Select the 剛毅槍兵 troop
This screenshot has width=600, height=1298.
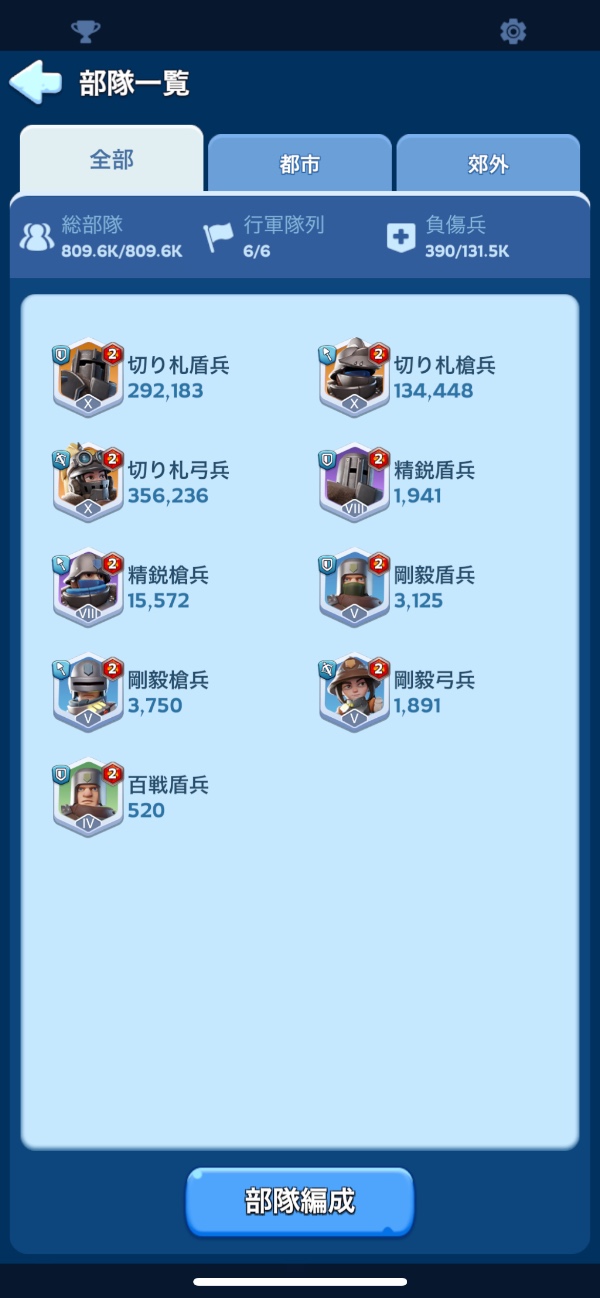point(89,692)
